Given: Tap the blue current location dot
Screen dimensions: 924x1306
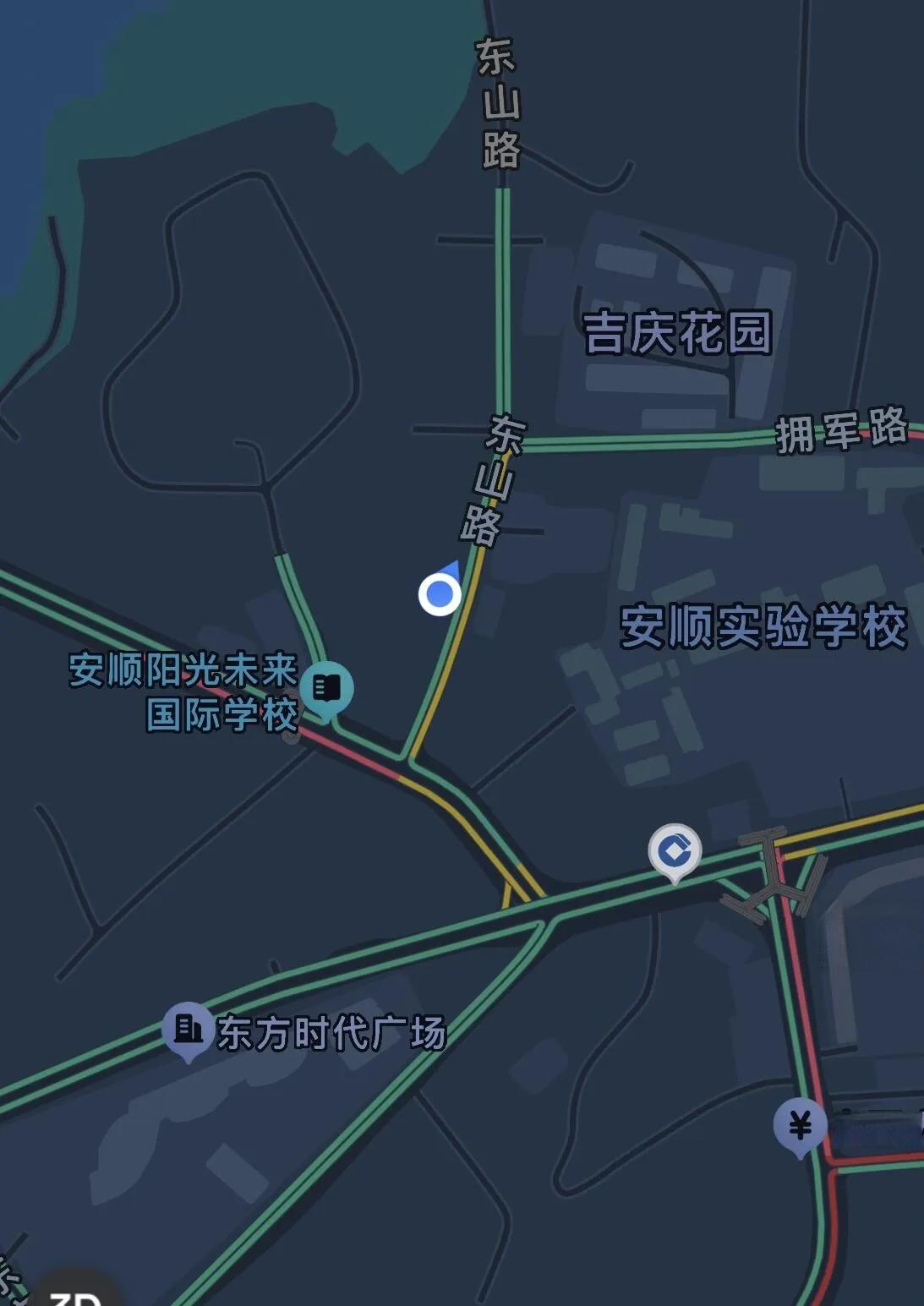Looking at the screenshot, I should tap(440, 594).
